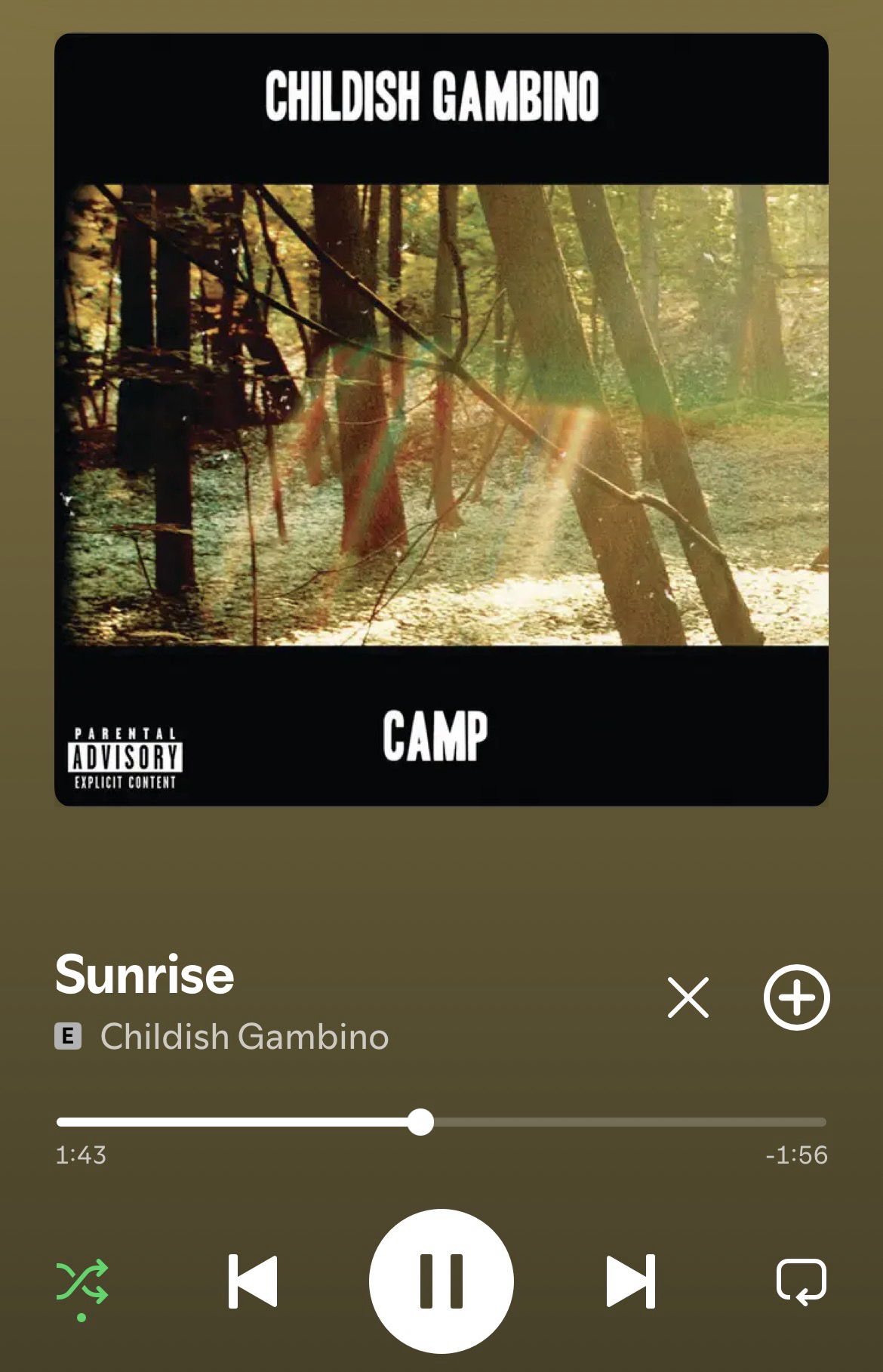883x1372 pixels.
Task: Go back to the previous track
Action: point(253,1281)
